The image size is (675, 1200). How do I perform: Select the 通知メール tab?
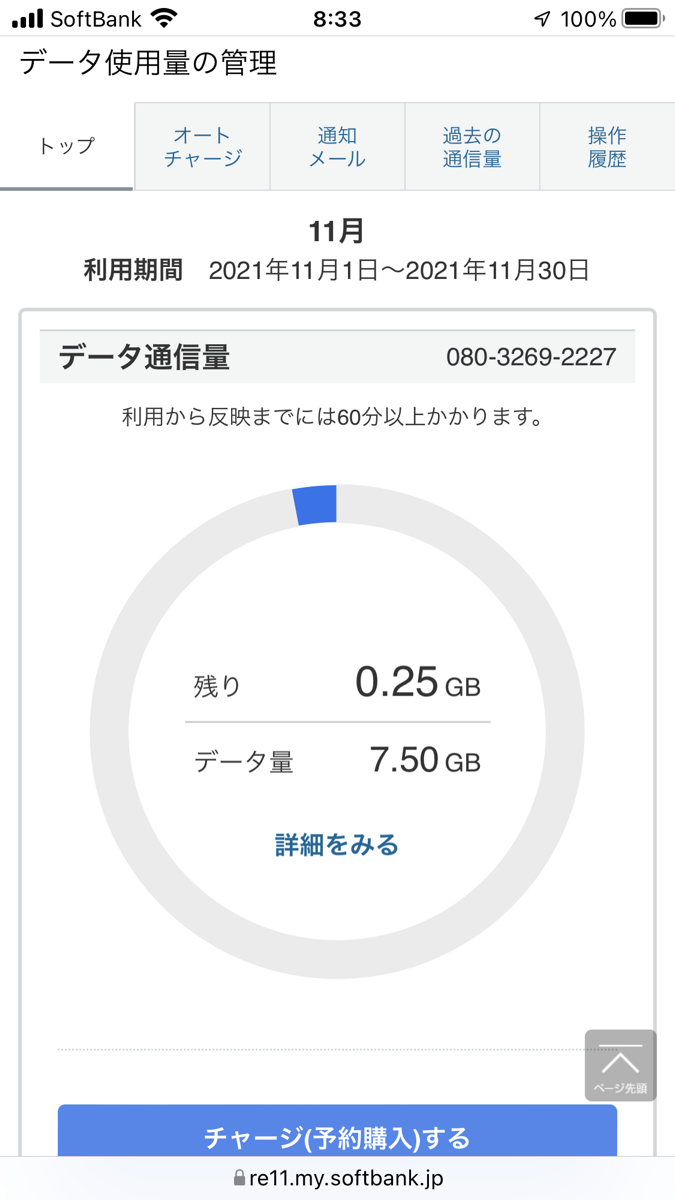pos(337,146)
